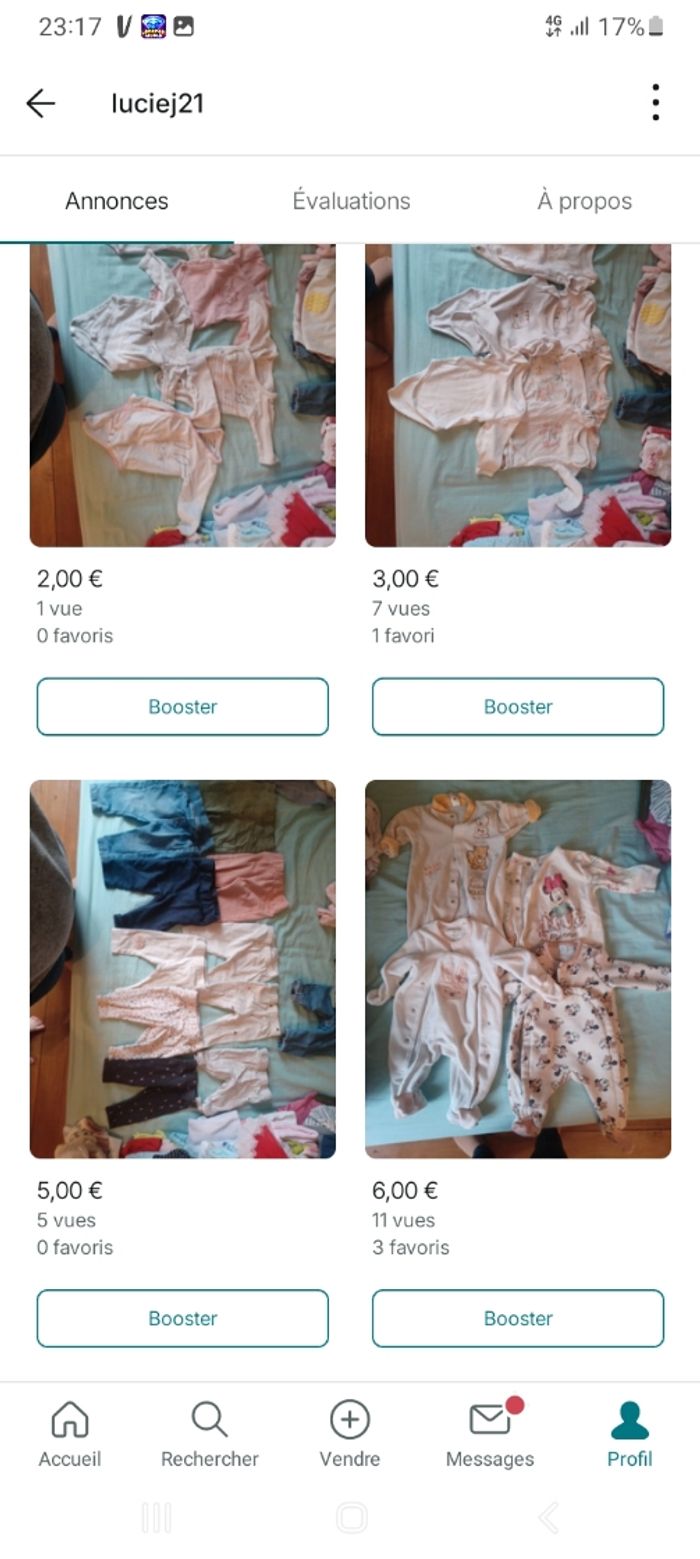This screenshot has width=700, height=1559.
Task: Start selling with the Vendre tab
Action: (x=350, y=1434)
